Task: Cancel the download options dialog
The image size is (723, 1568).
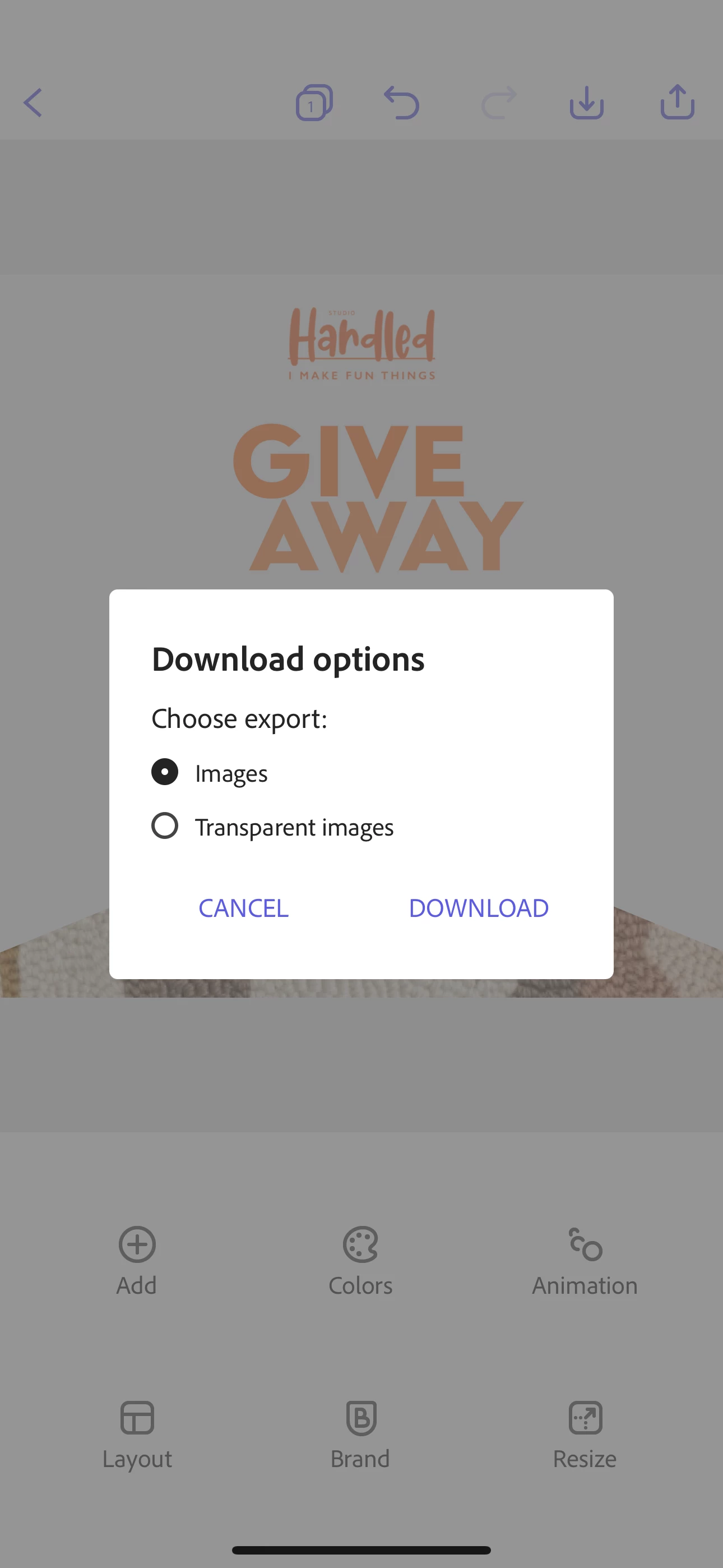Action: tap(243, 907)
